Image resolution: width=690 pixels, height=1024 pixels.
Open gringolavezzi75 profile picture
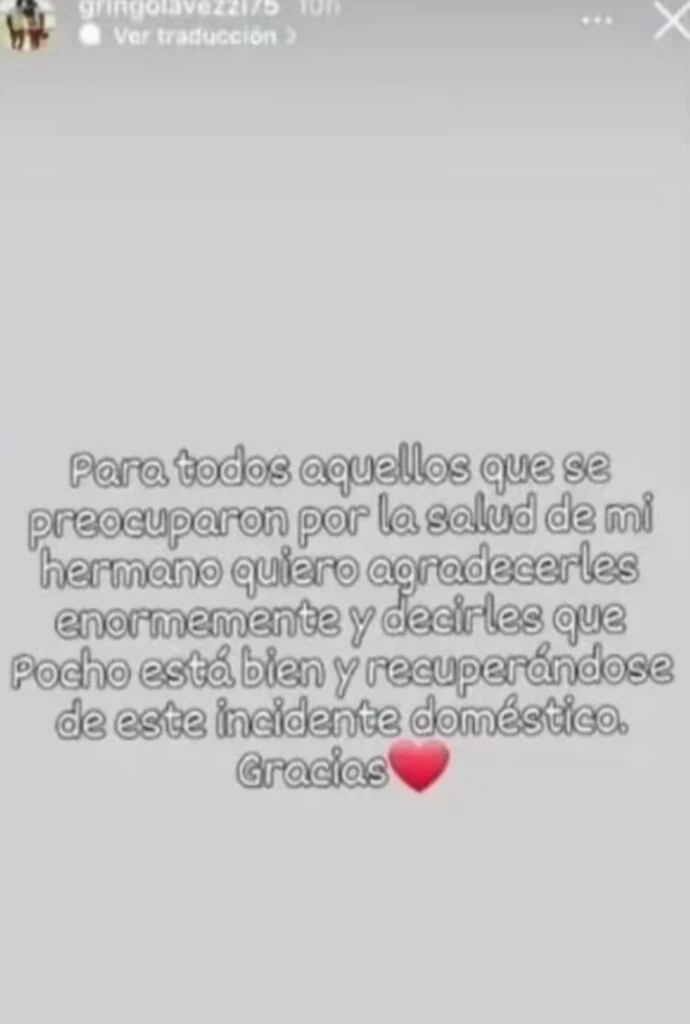coord(27,24)
